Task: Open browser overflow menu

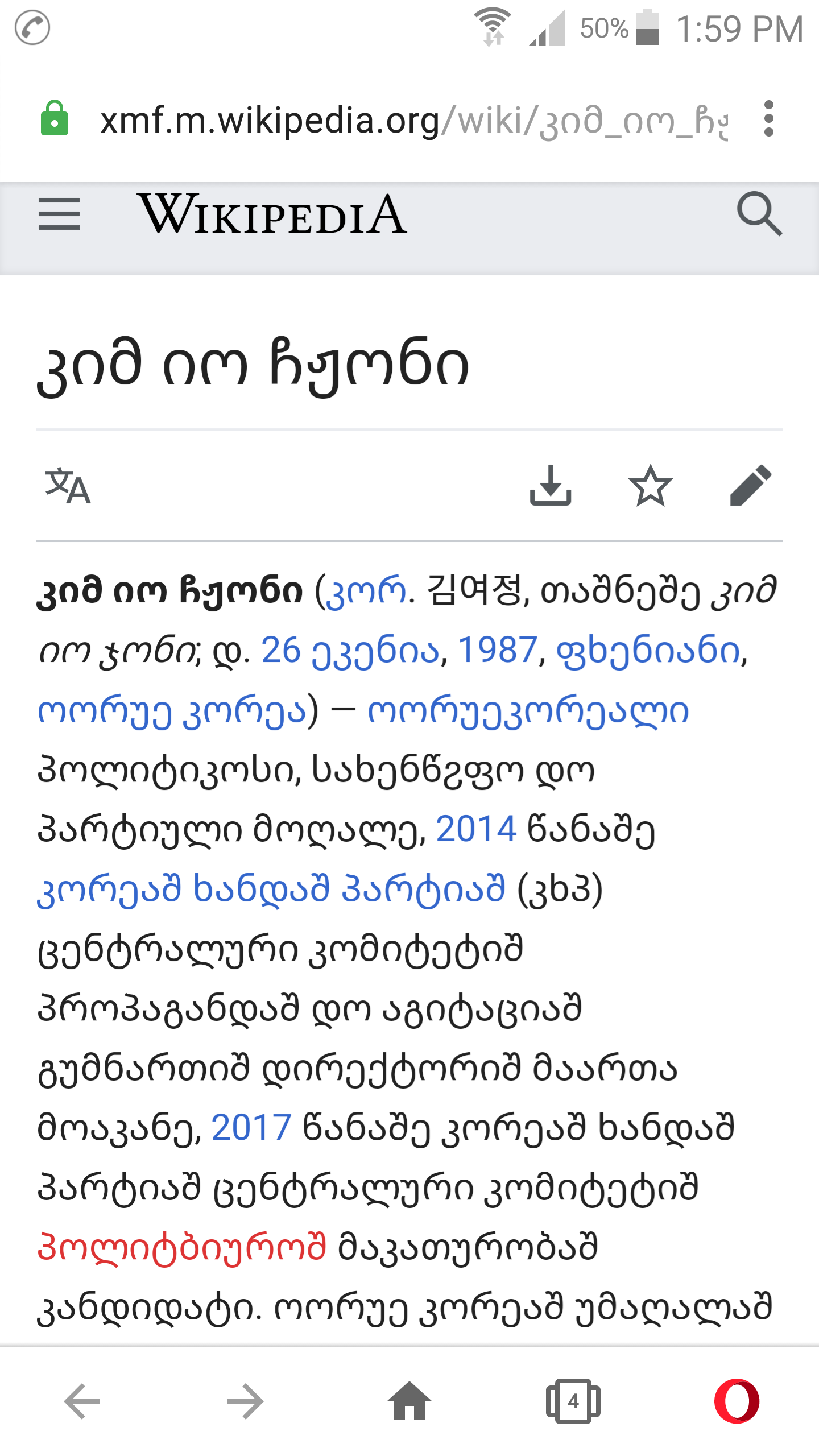Action: point(769,119)
